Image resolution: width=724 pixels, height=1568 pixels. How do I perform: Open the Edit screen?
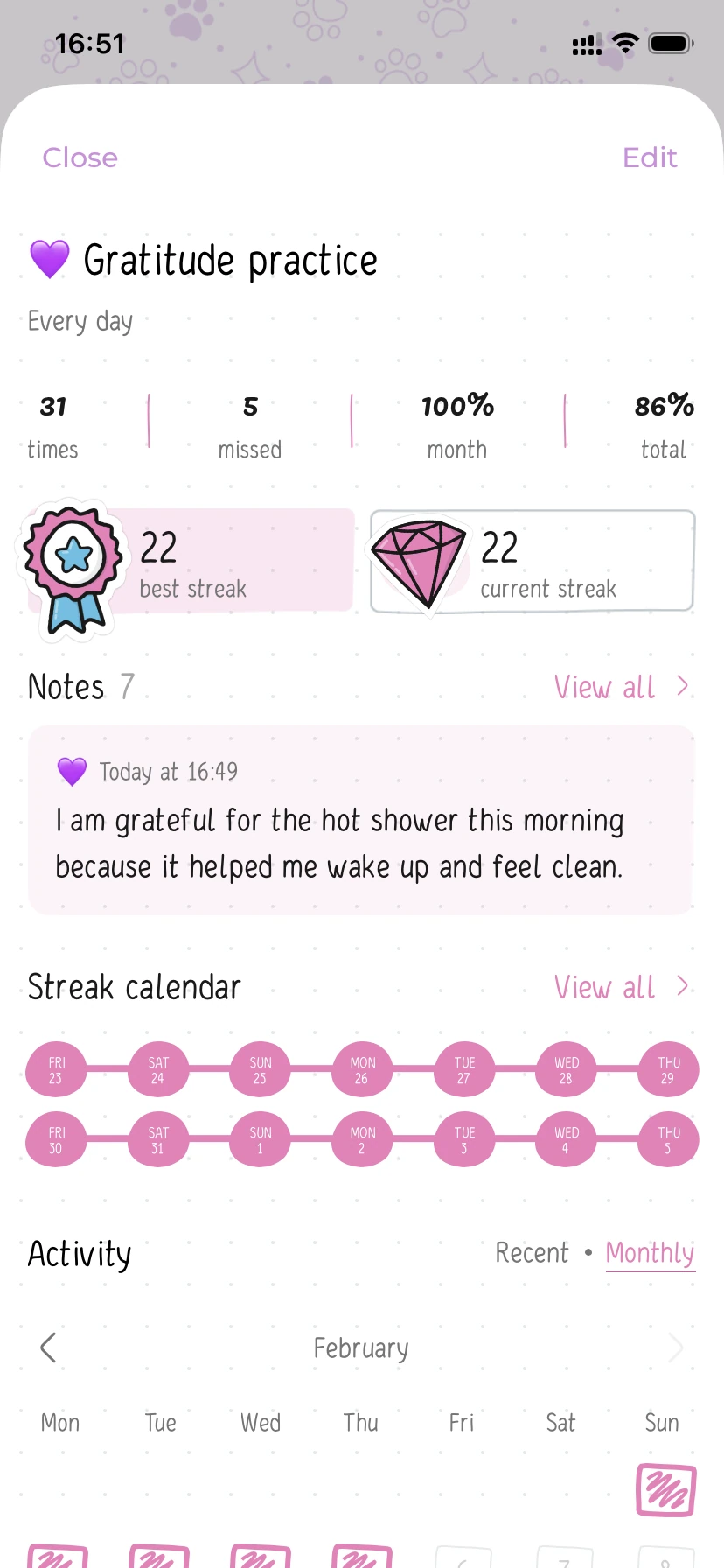tap(650, 157)
